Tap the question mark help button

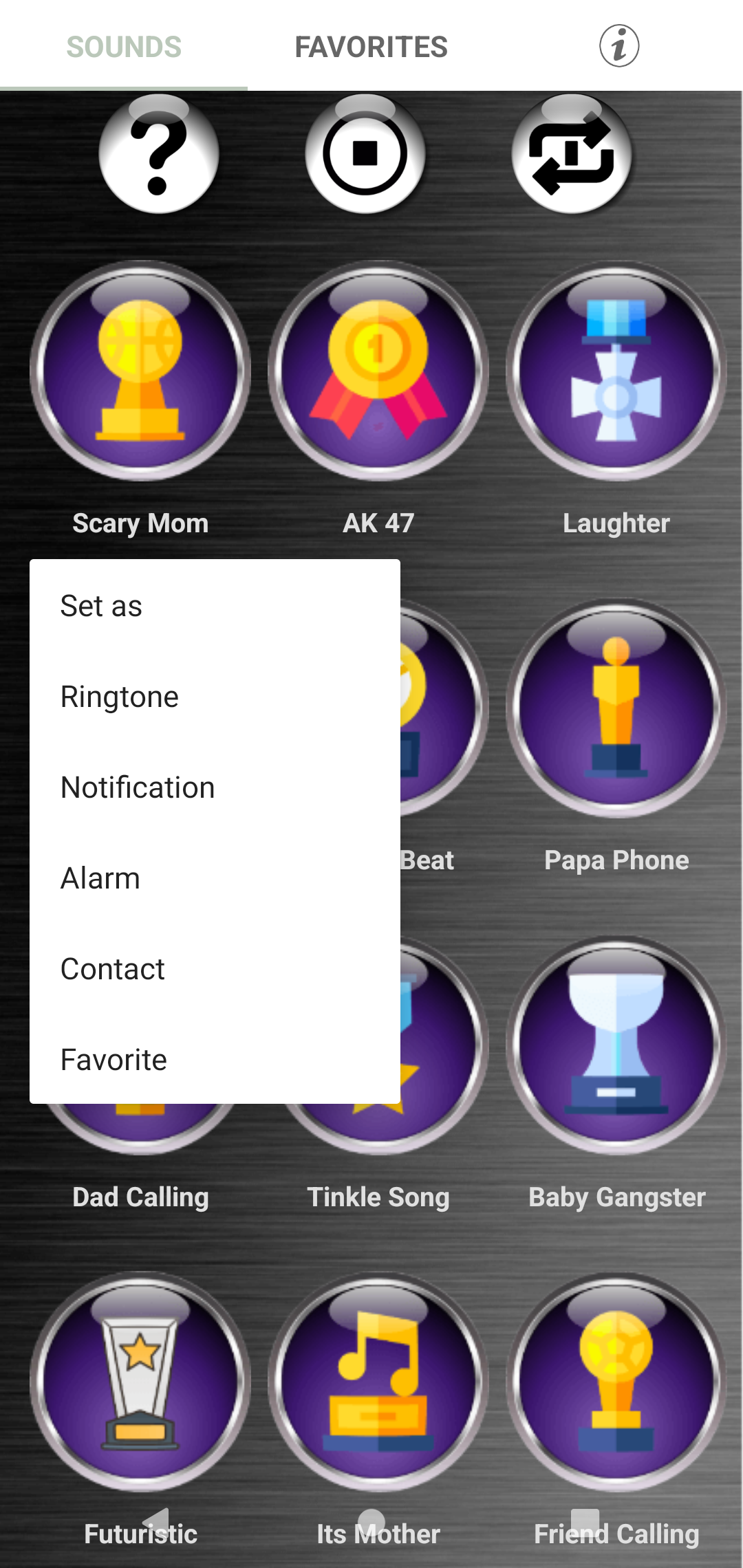click(x=159, y=154)
